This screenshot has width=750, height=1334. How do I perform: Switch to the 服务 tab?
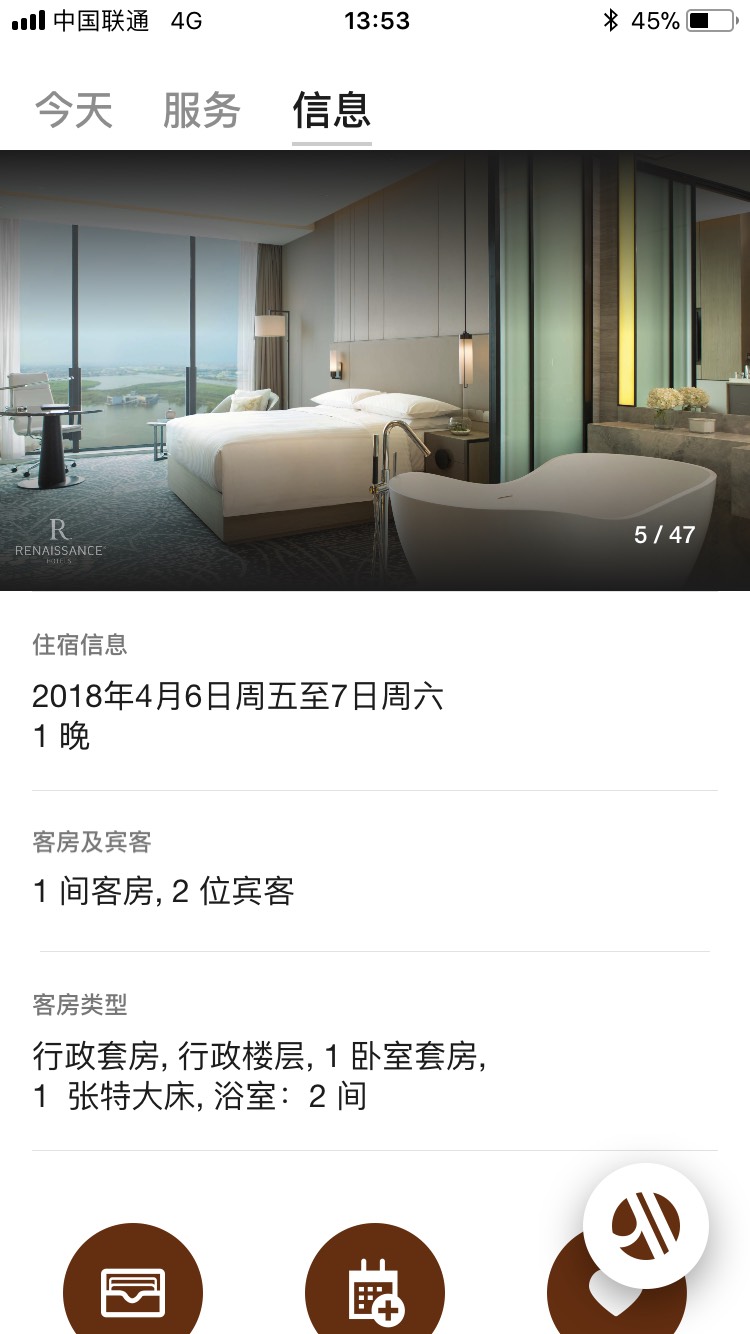coord(201,110)
